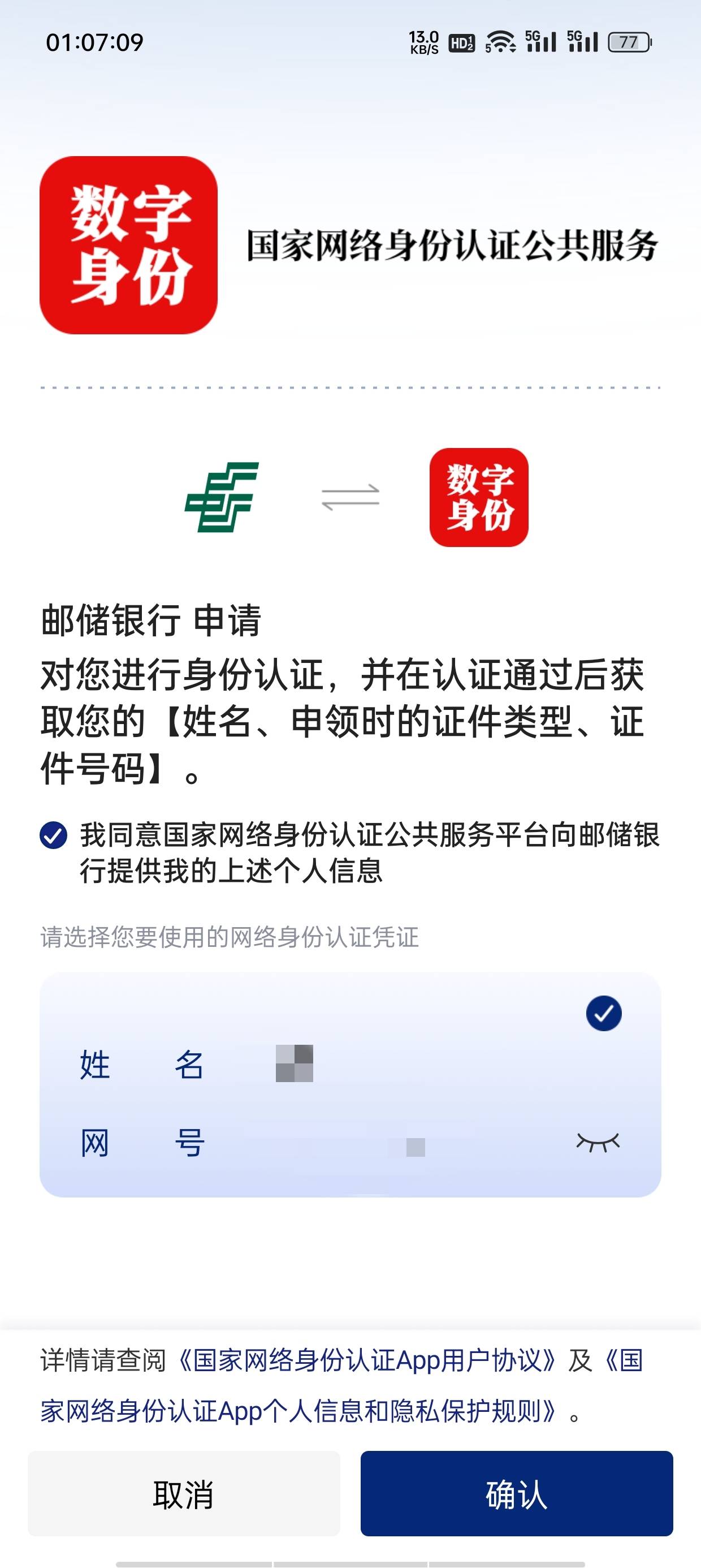Reveal the hidden 网号 with the eye icon

point(598,1143)
